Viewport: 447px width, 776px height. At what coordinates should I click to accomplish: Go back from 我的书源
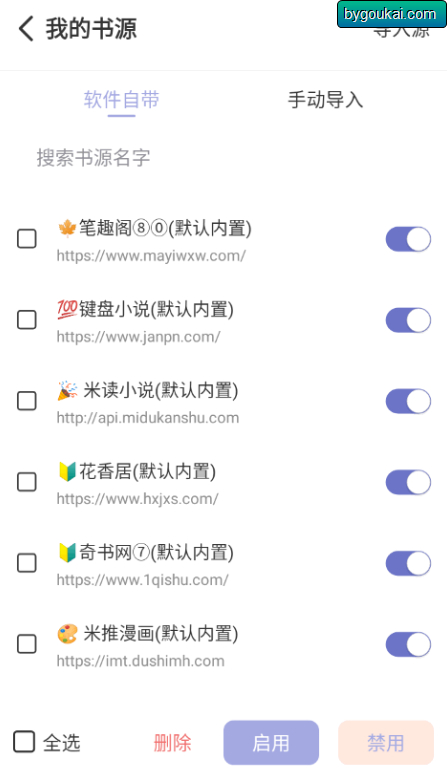[26, 28]
